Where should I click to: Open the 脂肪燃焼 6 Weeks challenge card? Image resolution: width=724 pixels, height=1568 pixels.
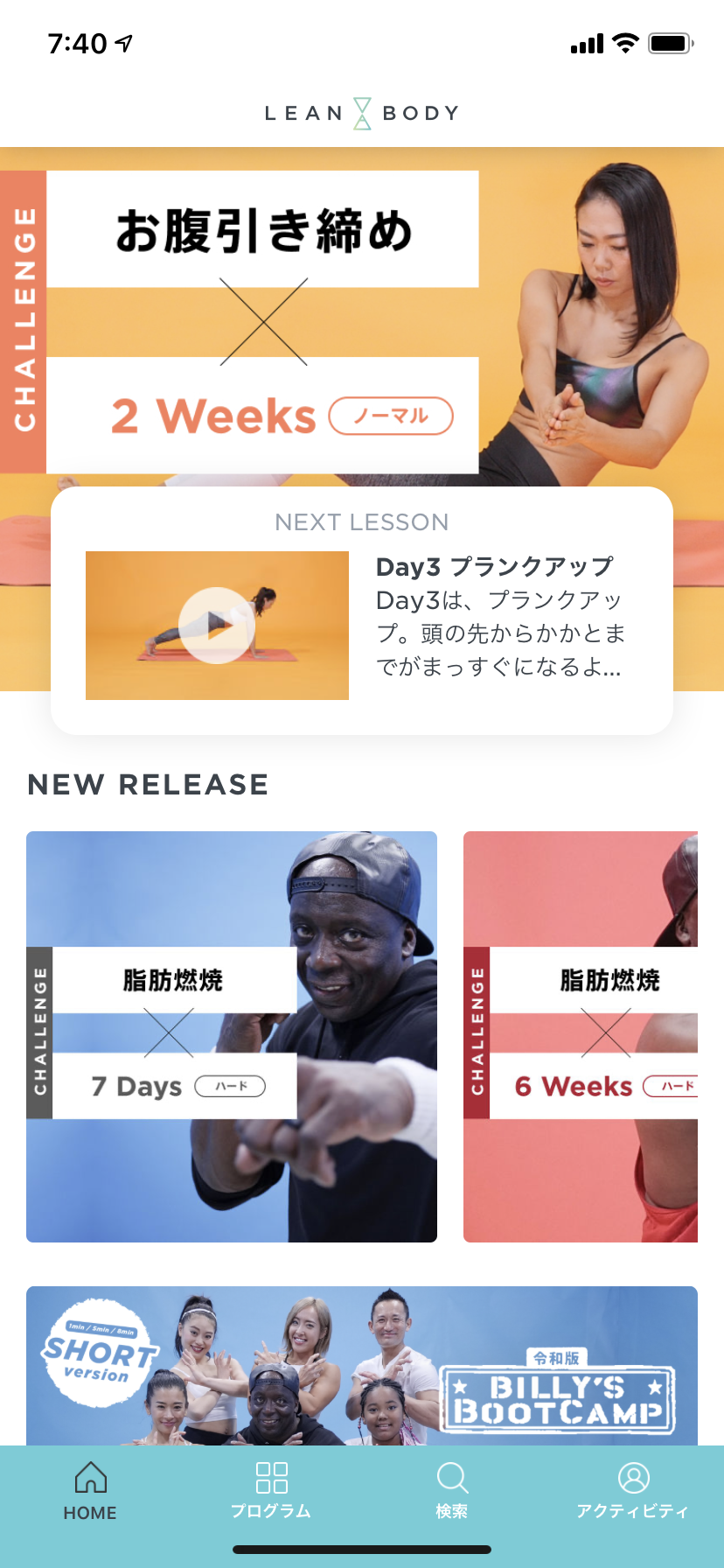(x=581, y=1037)
